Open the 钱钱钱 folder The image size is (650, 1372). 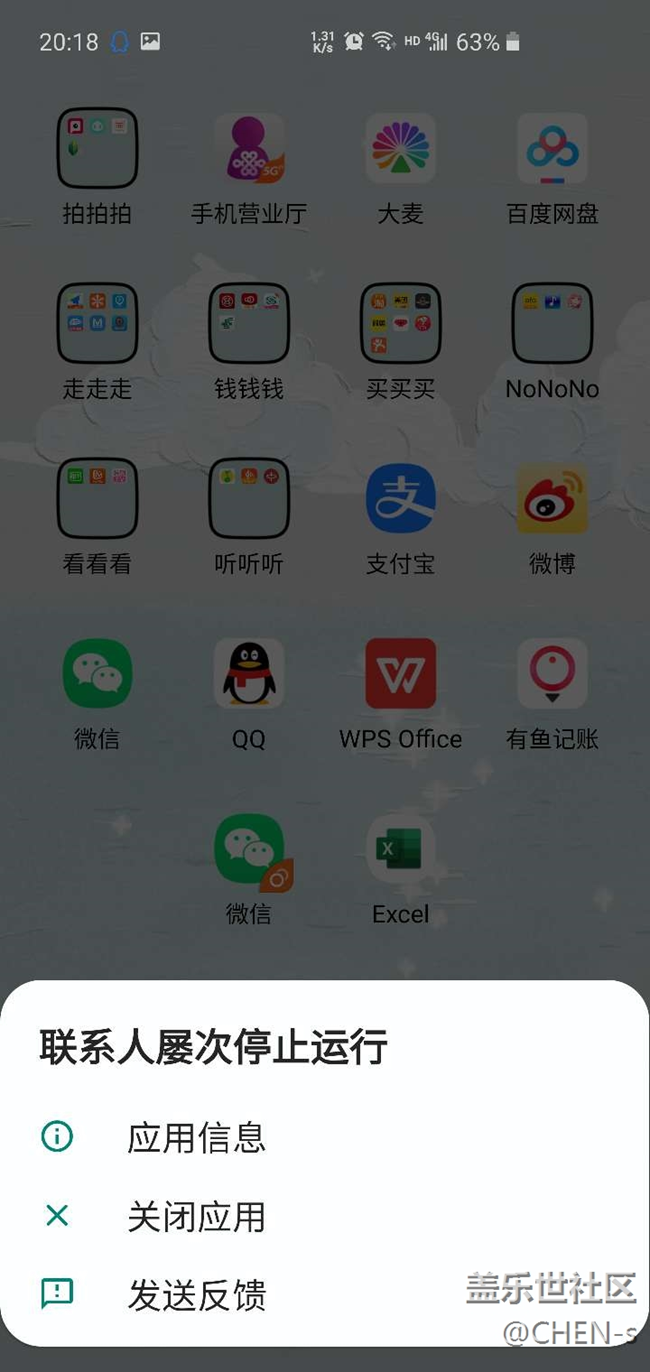(x=248, y=324)
